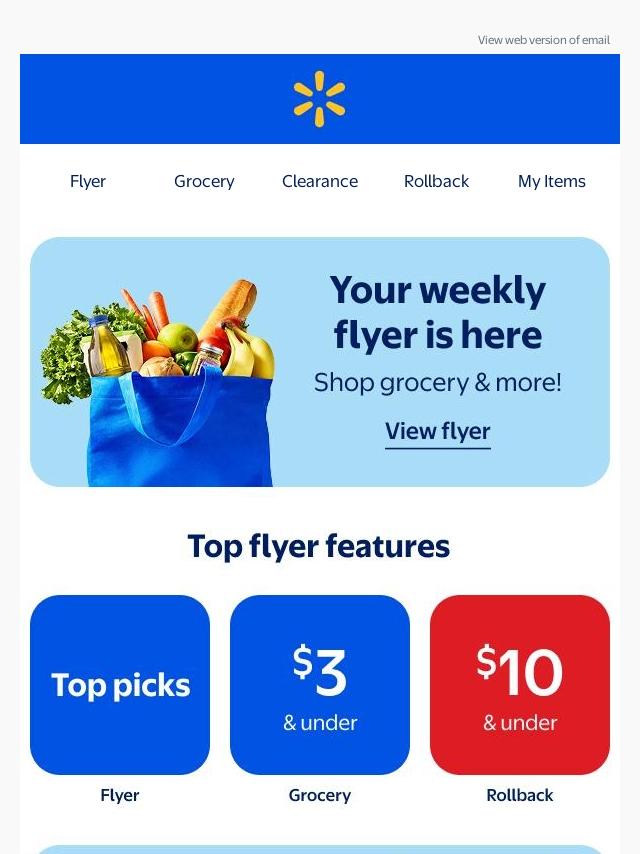Go to the Grocery section
This screenshot has height=854, width=640.
[x=204, y=181]
